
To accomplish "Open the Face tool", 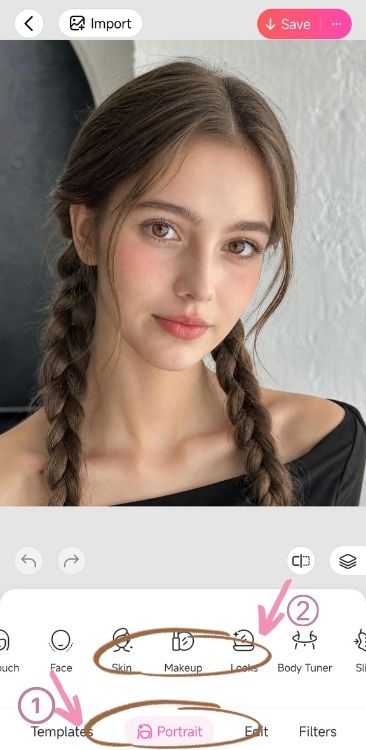I will tap(61, 651).
